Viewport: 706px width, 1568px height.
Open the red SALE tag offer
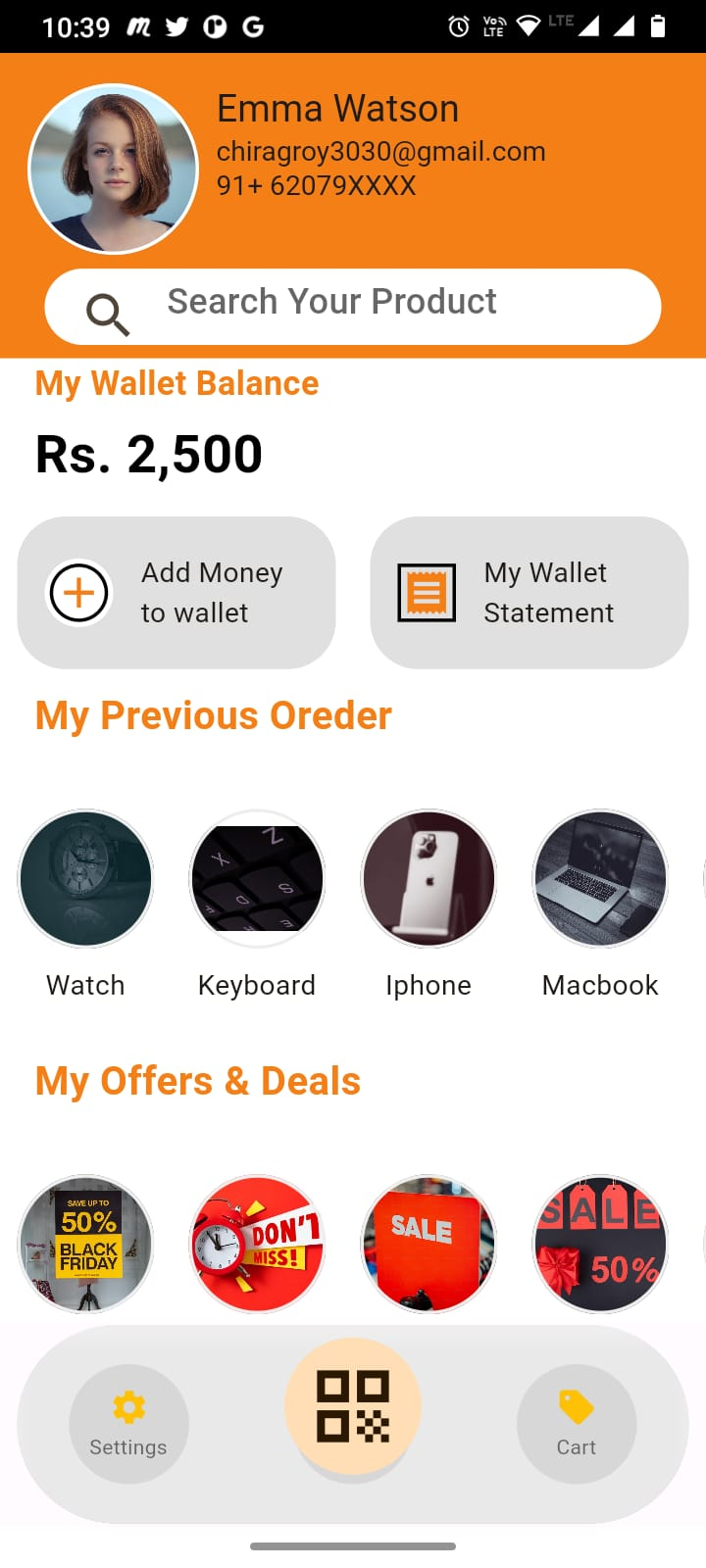429,1244
